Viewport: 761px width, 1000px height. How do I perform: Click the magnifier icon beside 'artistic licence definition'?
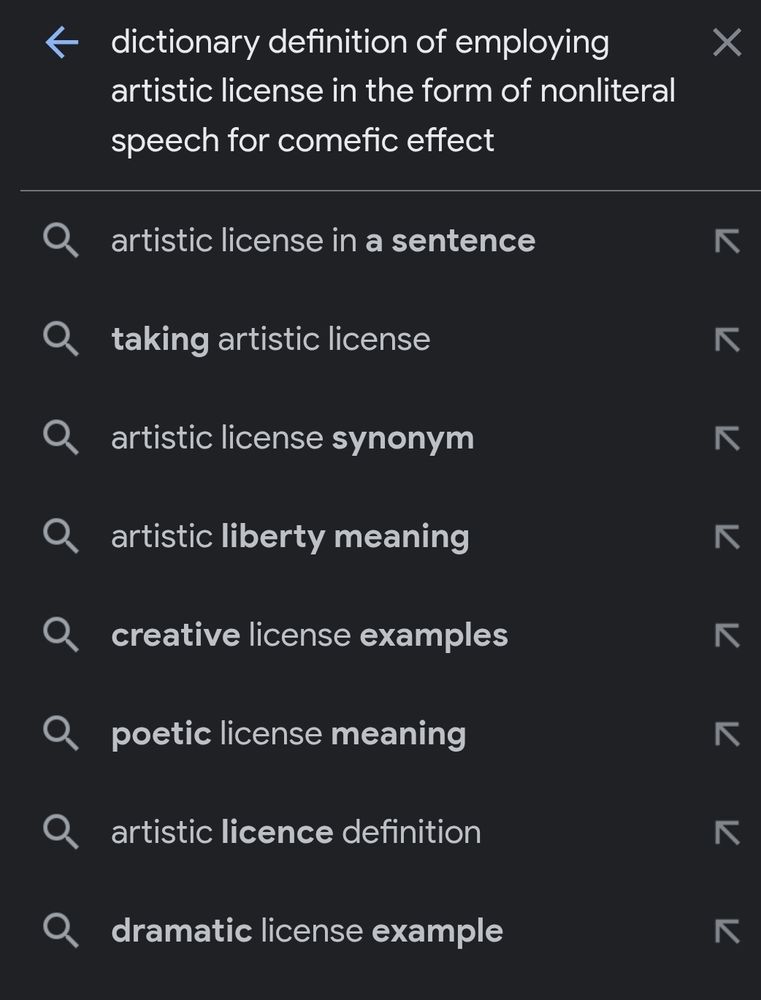tap(61, 831)
